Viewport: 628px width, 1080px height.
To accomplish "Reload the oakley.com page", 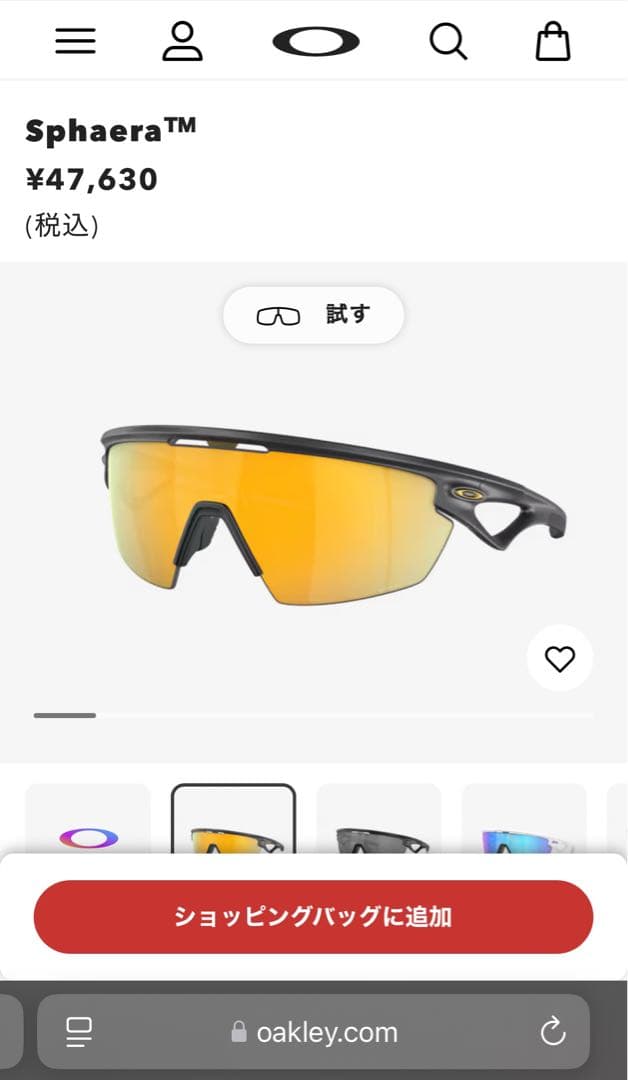I will tap(553, 1031).
